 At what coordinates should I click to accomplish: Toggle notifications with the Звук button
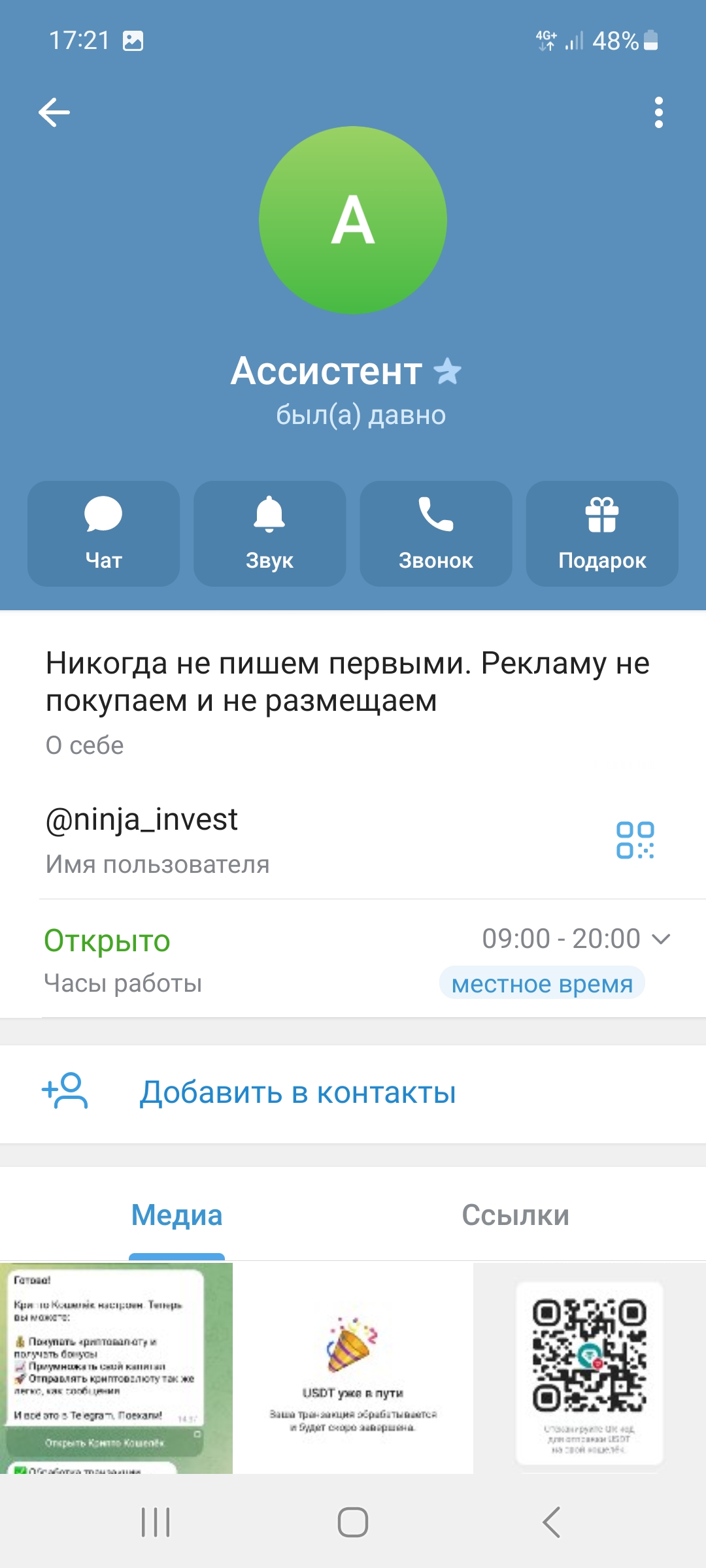pos(269,534)
